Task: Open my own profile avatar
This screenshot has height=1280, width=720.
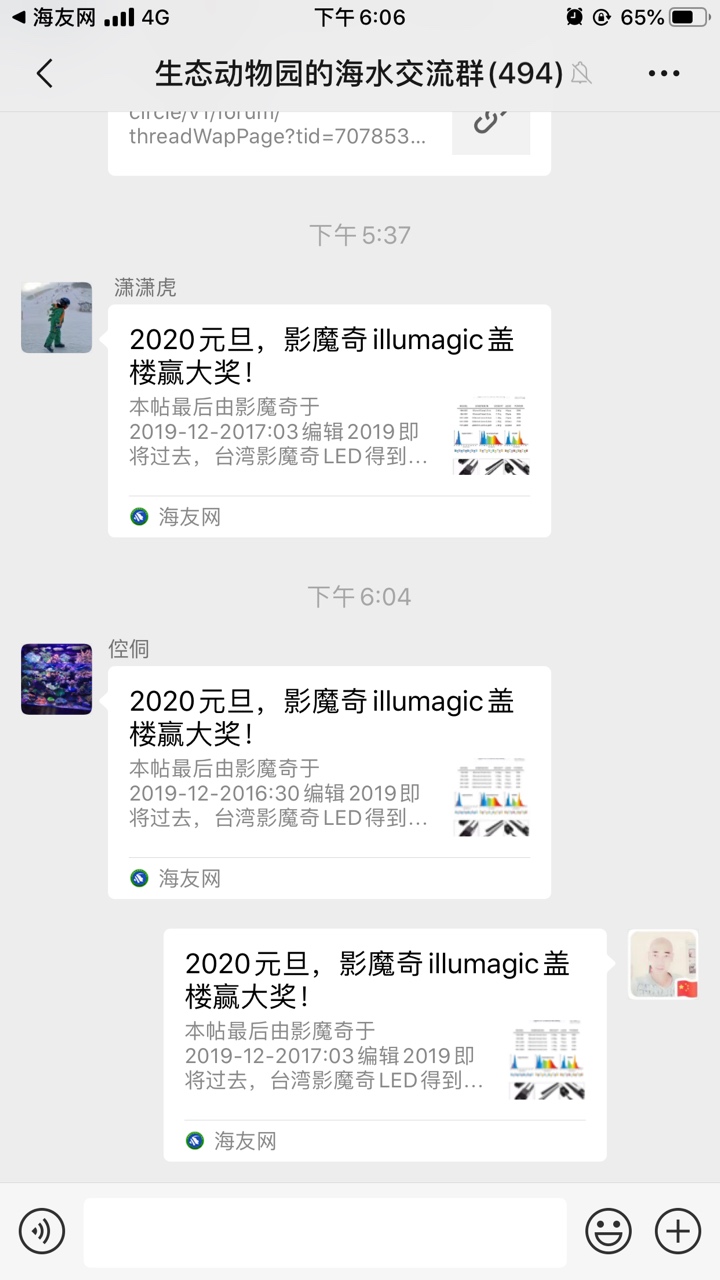Action: (x=663, y=964)
